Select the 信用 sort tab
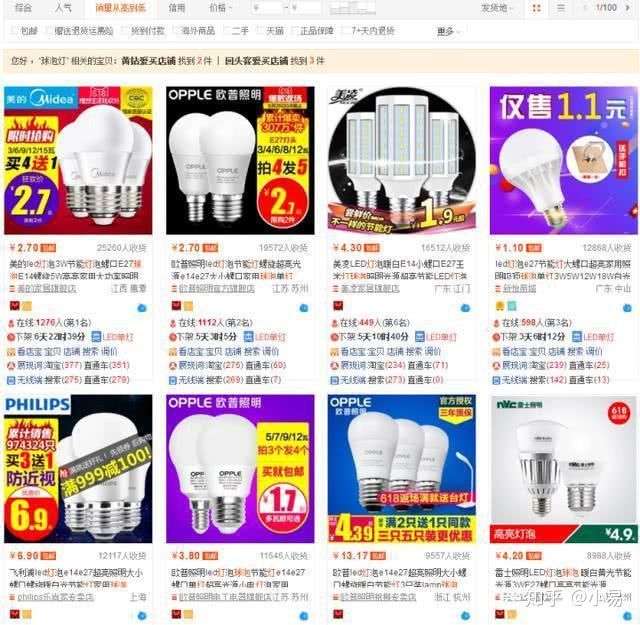Screen dimensions: 640x625 176,8
